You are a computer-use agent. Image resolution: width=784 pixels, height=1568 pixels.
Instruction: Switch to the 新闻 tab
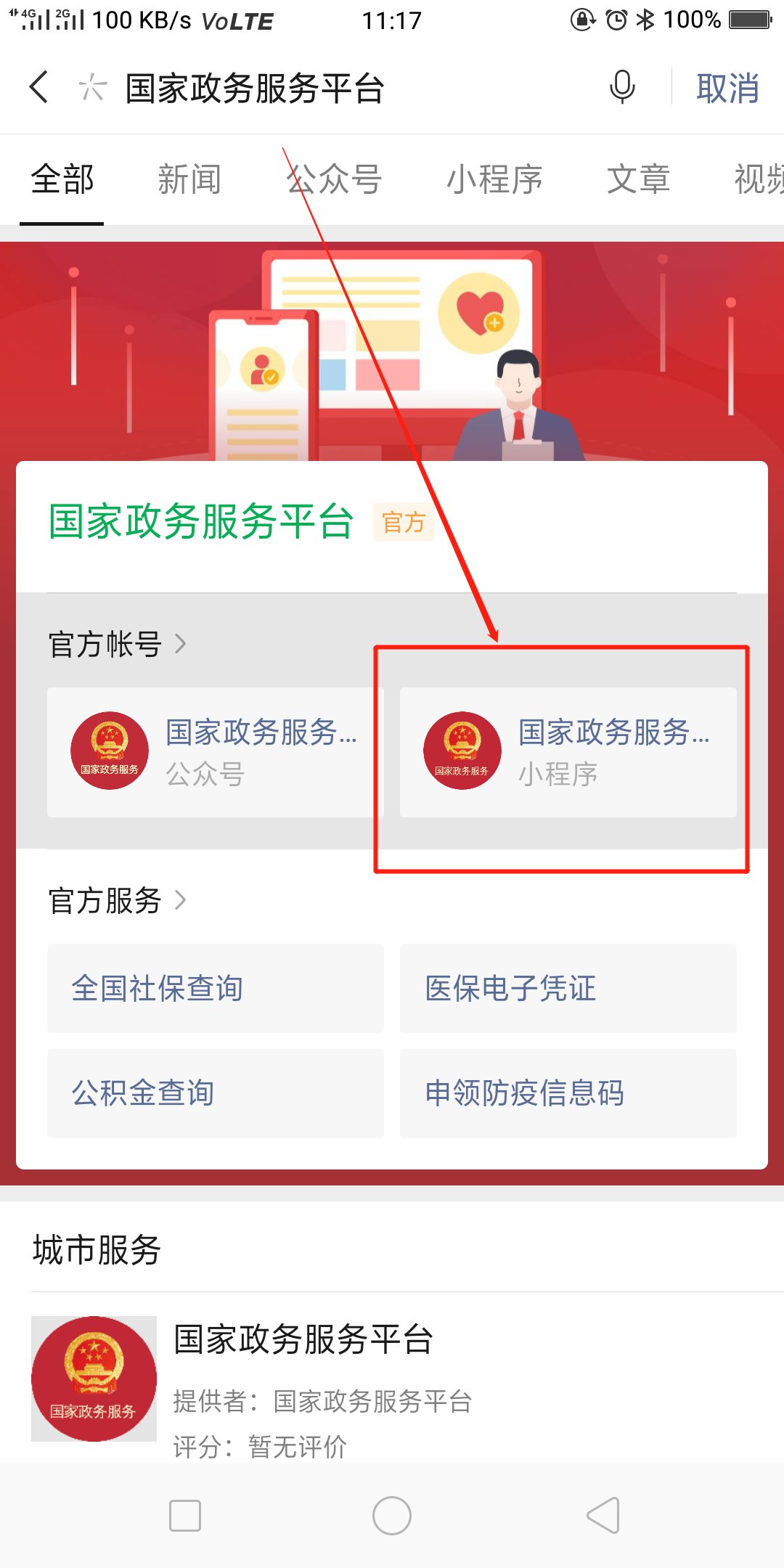[189, 179]
